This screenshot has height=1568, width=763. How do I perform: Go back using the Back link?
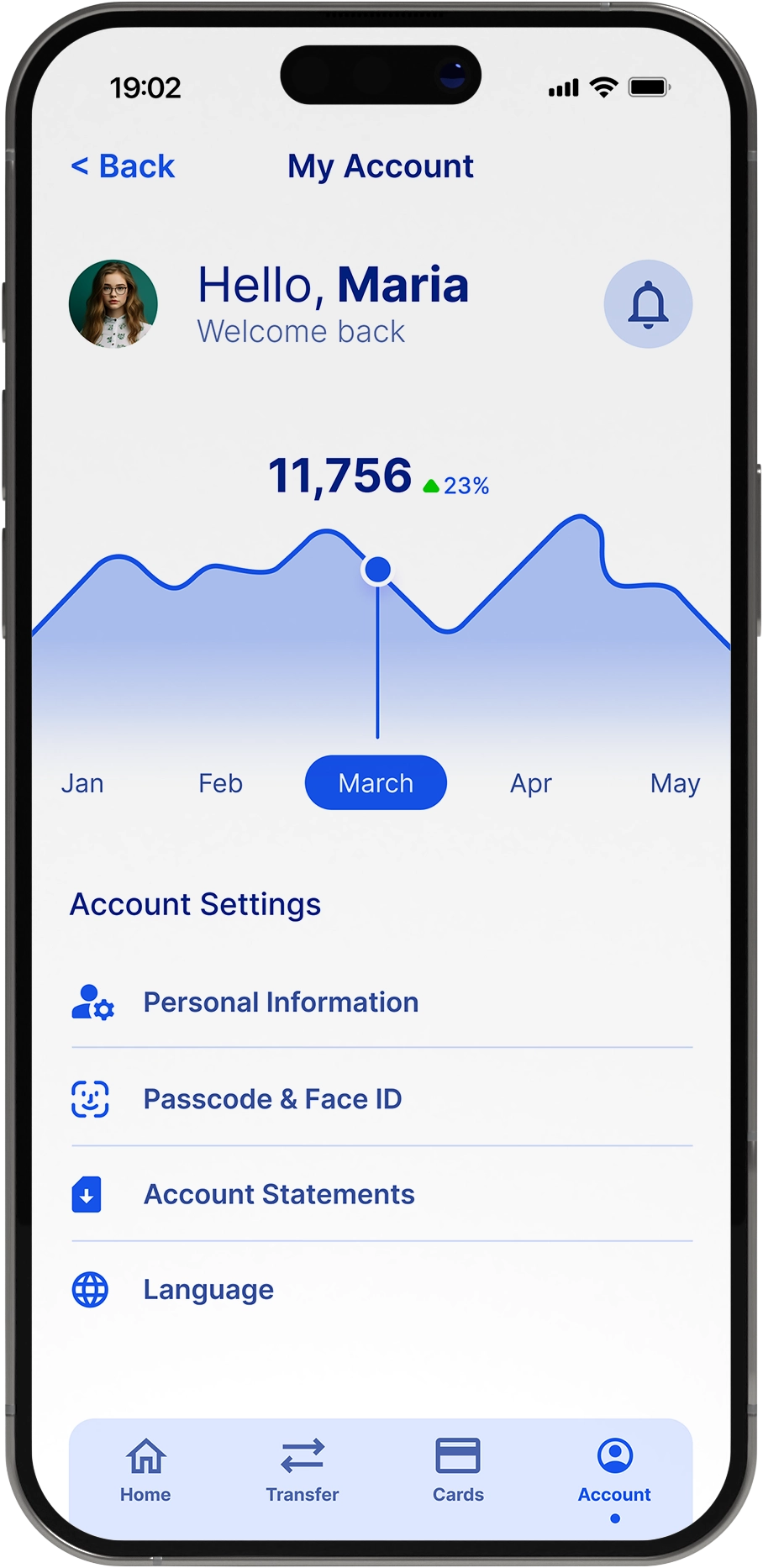tap(123, 166)
